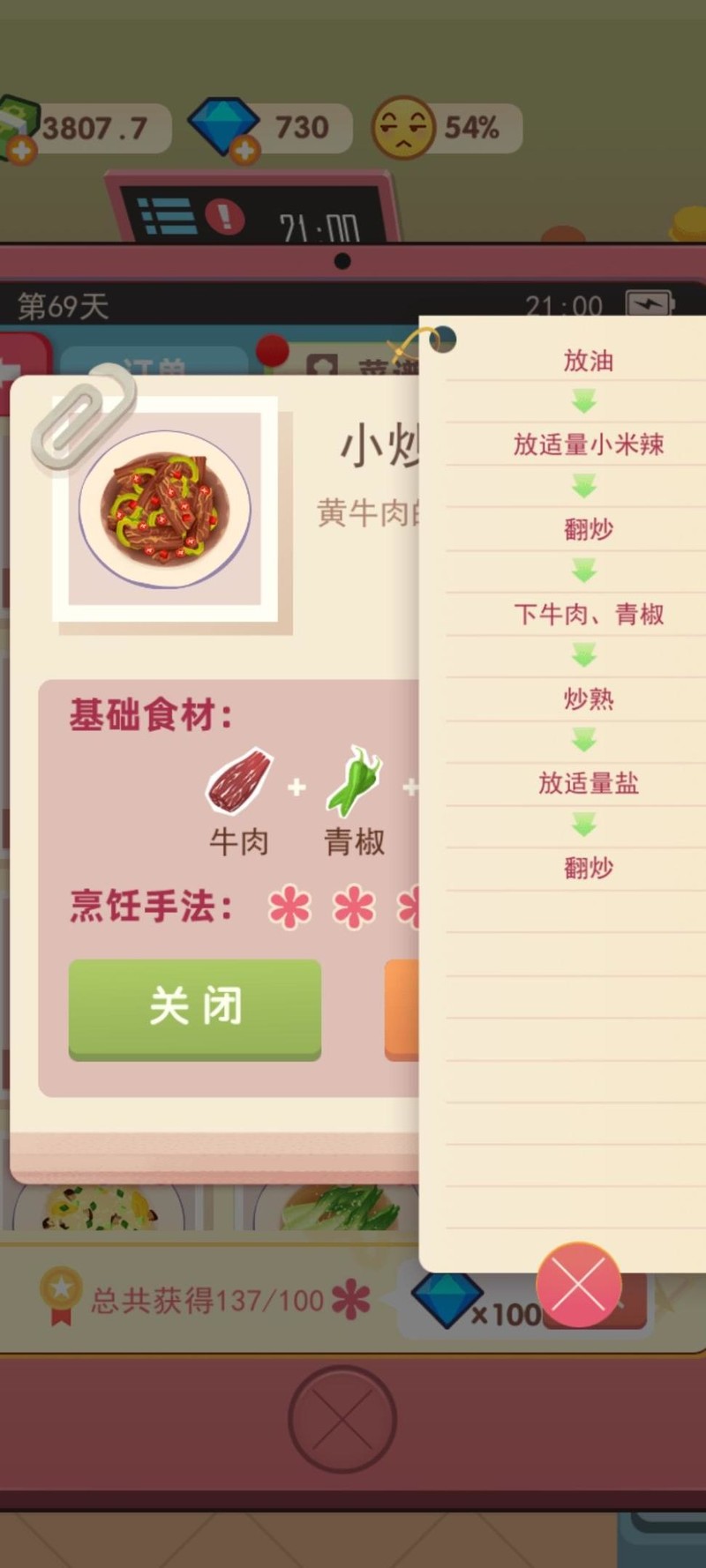Close the recipe steps note
The image size is (706, 1568).
(x=579, y=1285)
